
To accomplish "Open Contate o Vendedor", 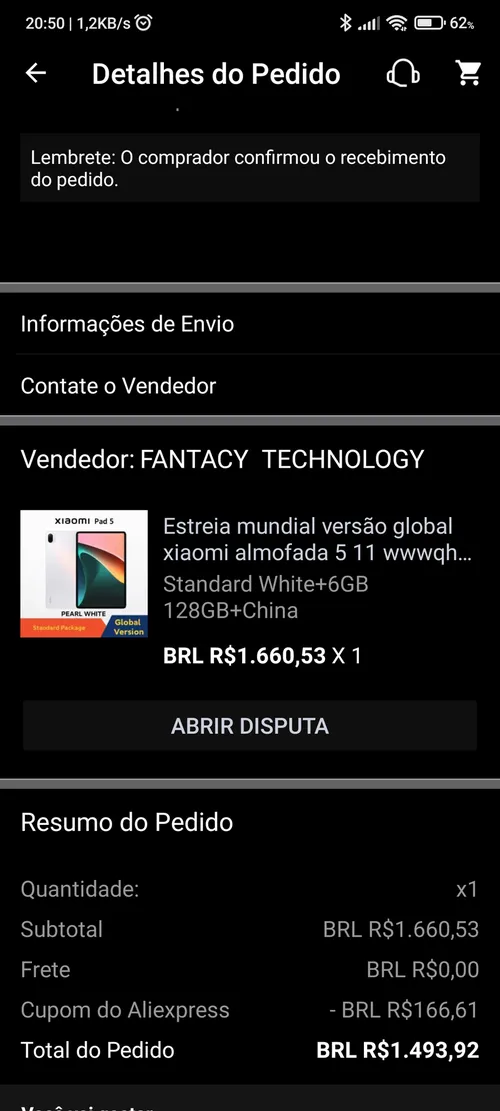I will (250, 385).
